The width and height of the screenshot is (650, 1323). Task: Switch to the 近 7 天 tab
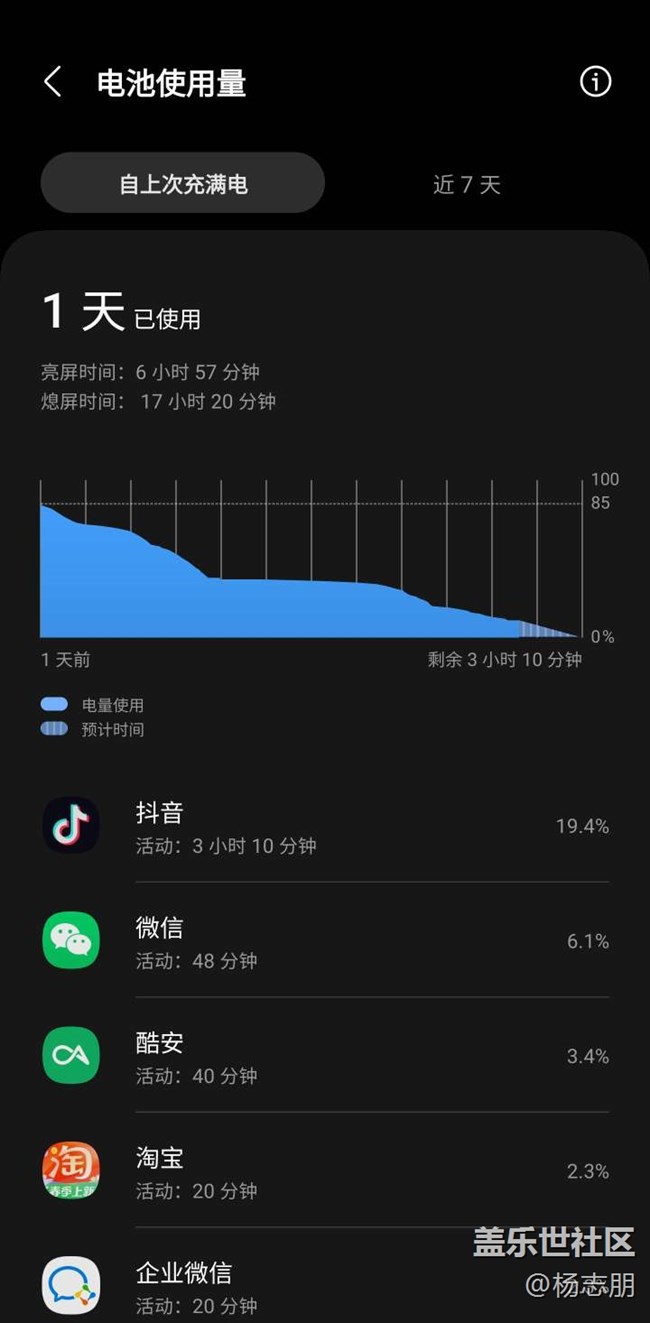click(466, 185)
